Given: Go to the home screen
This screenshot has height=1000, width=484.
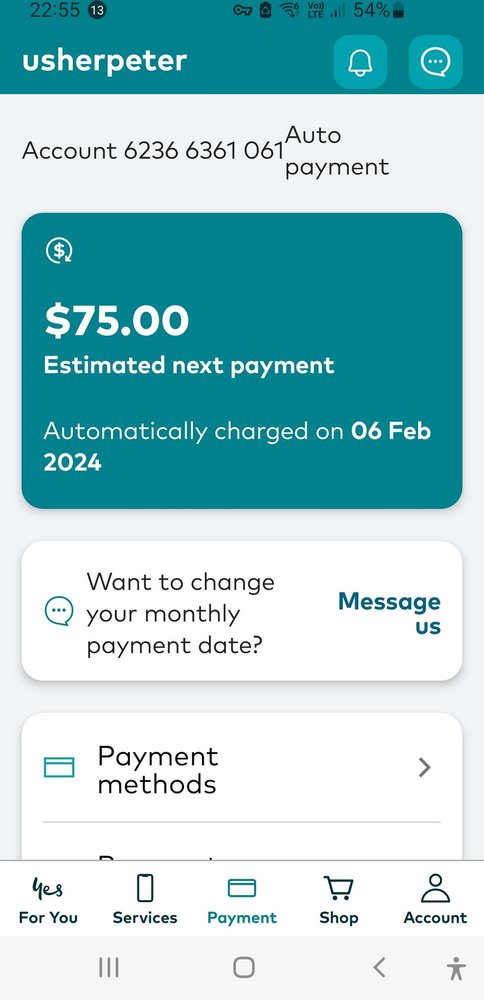Looking at the screenshot, I should 244,967.
